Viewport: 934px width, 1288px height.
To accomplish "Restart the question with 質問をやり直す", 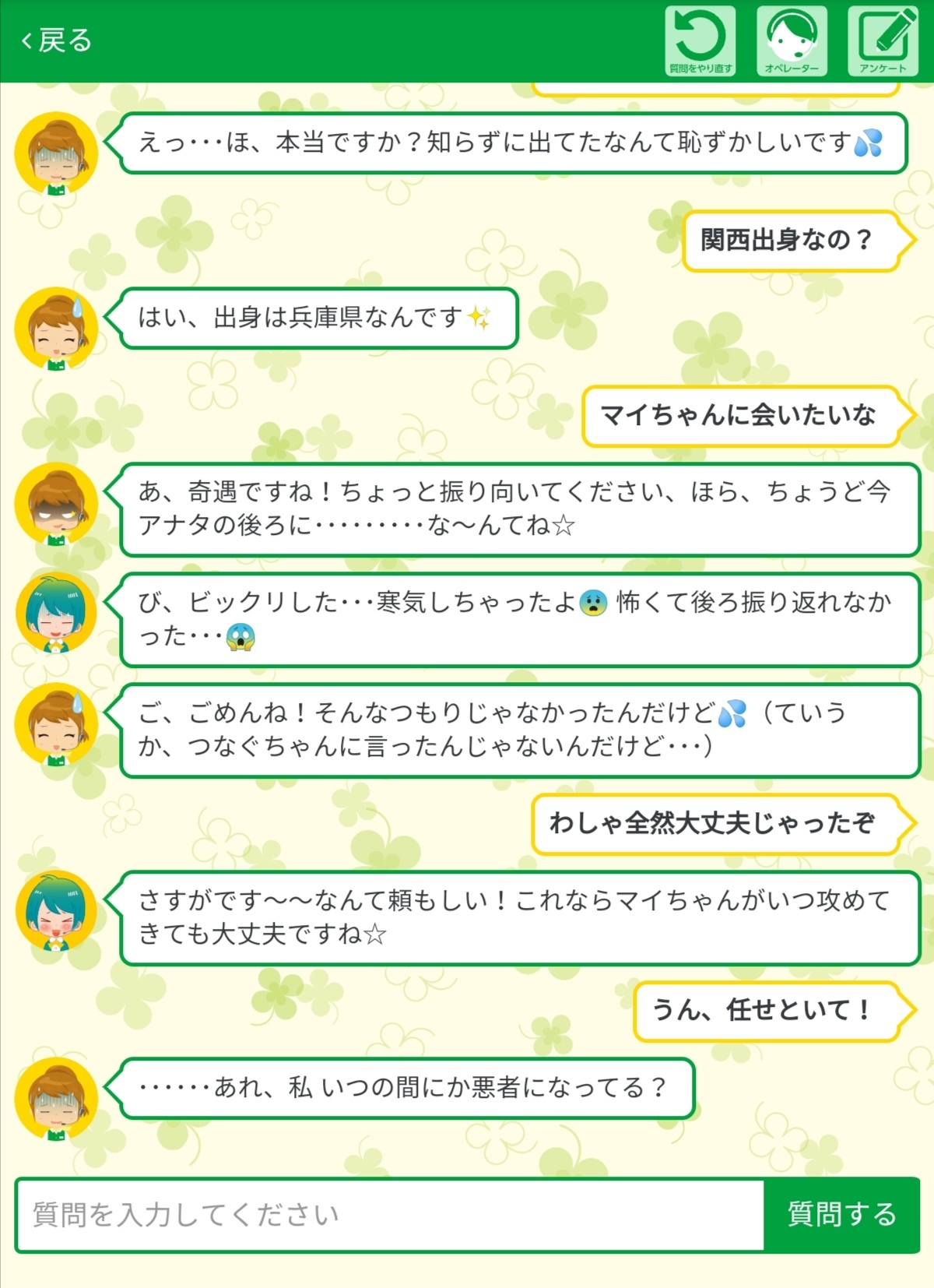I will pos(700,40).
